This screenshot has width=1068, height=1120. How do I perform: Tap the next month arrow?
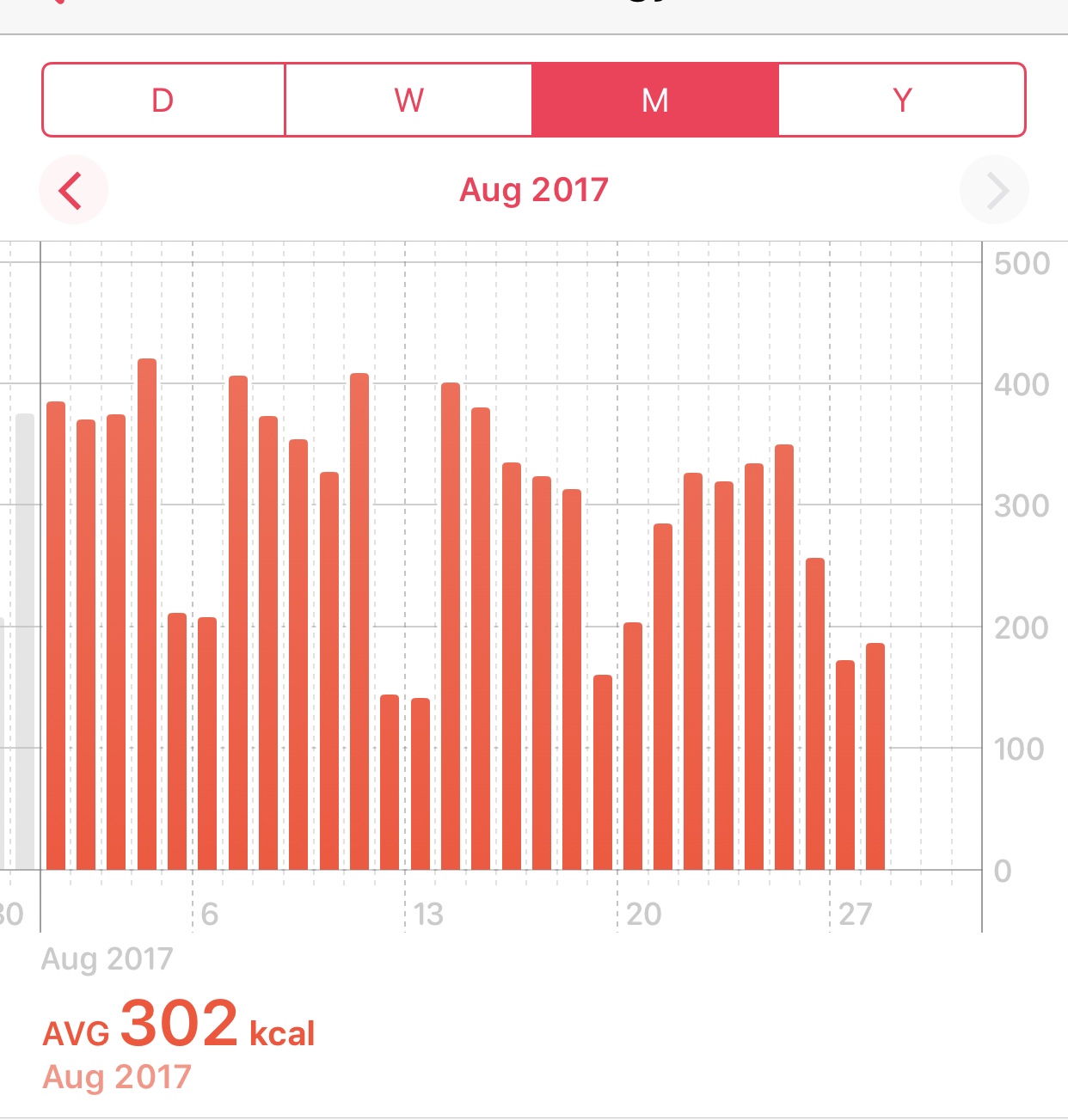tap(994, 190)
